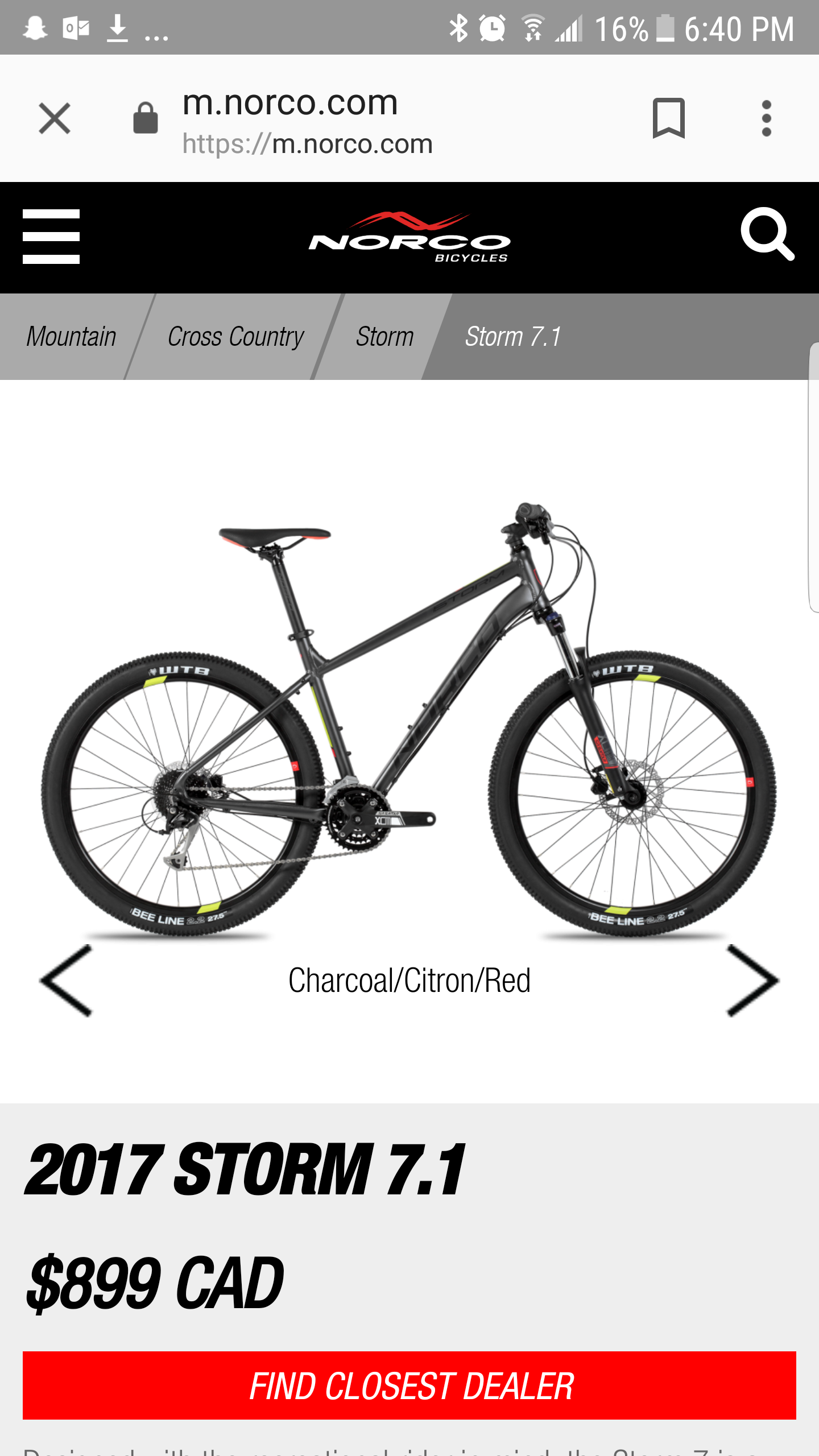Close the browser tab with X
819x1456 pixels.
pos(55,118)
